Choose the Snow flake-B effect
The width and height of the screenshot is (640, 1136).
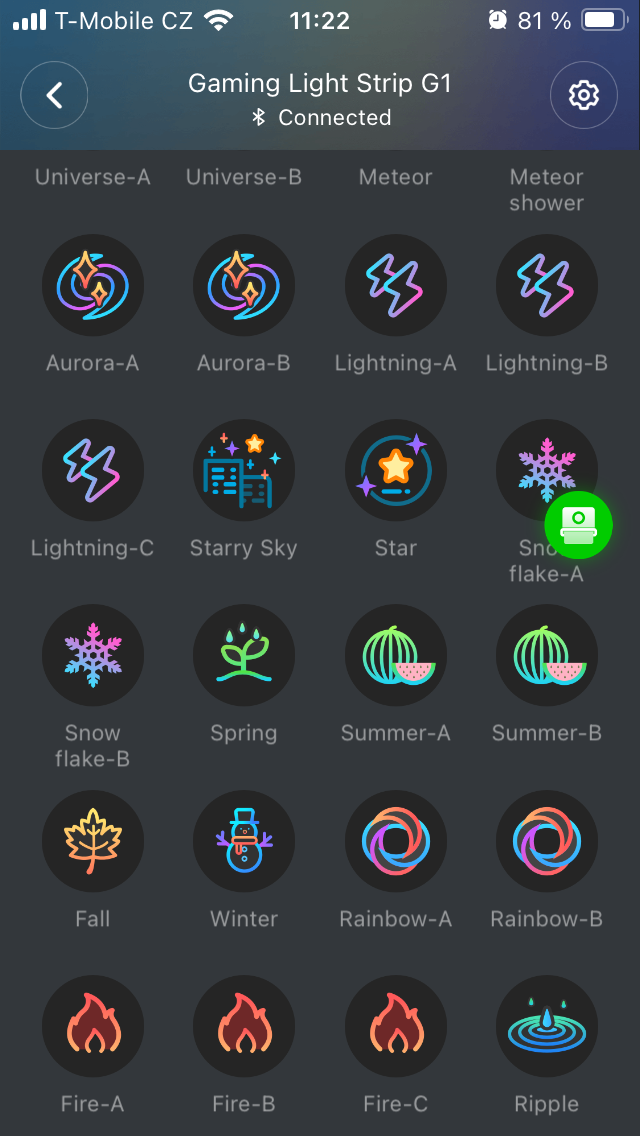pyautogui.click(x=93, y=655)
